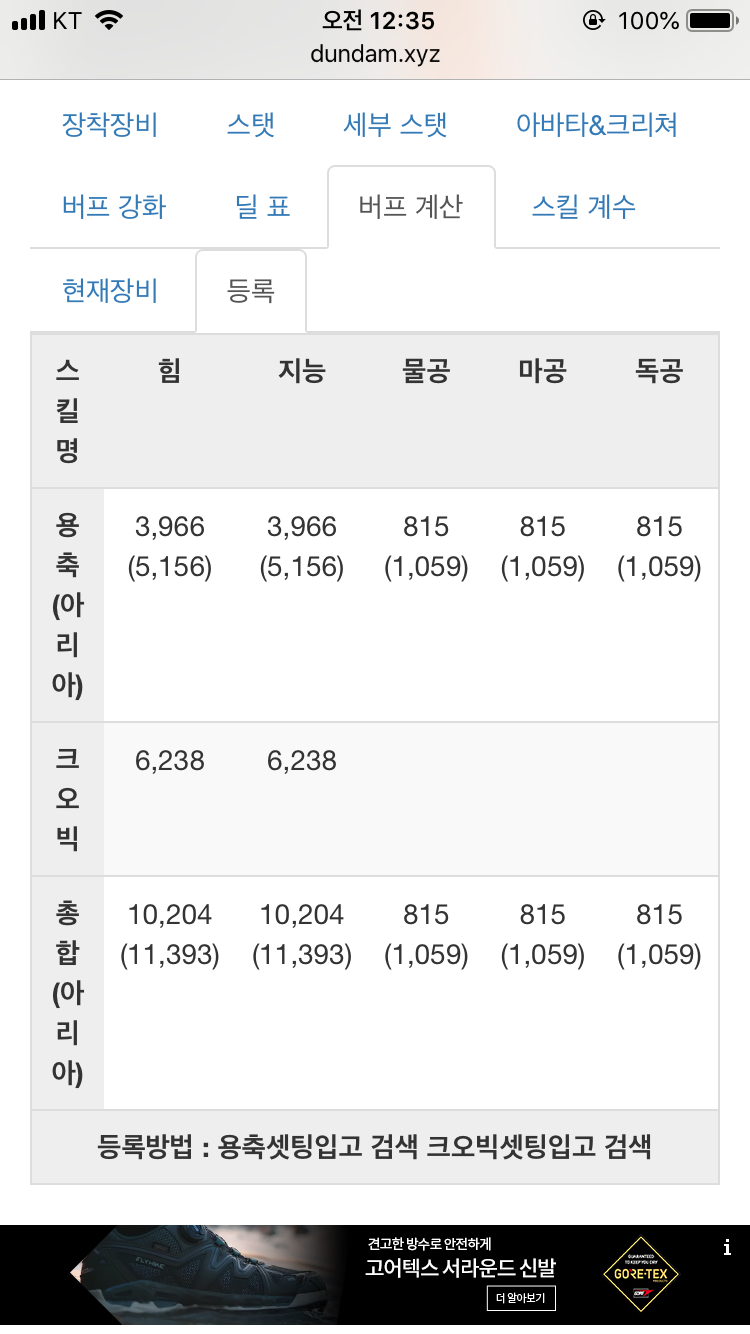Open the 버프 강화 tab
The image size is (750, 1334).
point(114,207)
